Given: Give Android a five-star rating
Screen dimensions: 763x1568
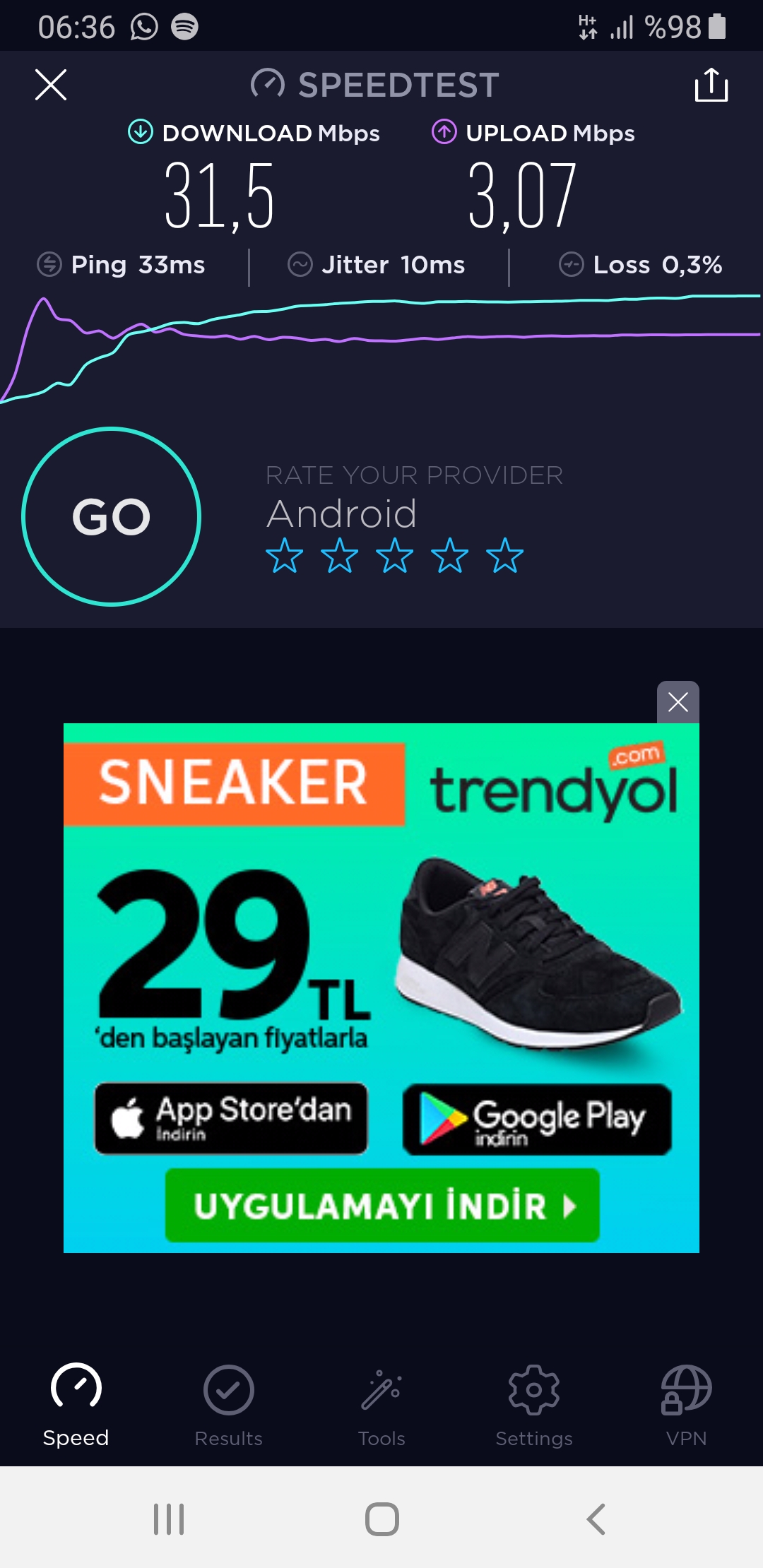Looking at the screenshot, I should pos(505,556).
